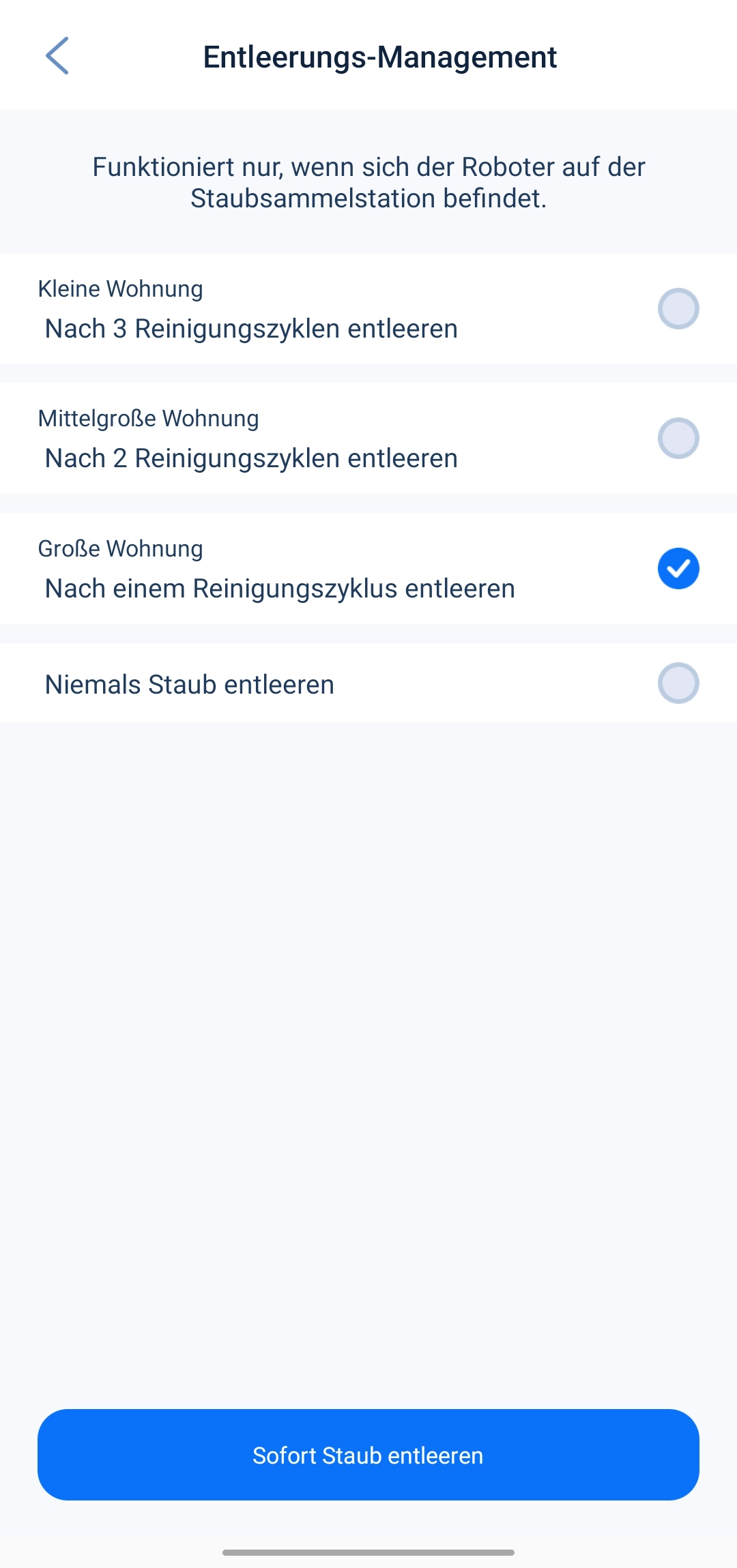
Task: Select Kleine Wohnung emptying option
Action: point(678,309)
